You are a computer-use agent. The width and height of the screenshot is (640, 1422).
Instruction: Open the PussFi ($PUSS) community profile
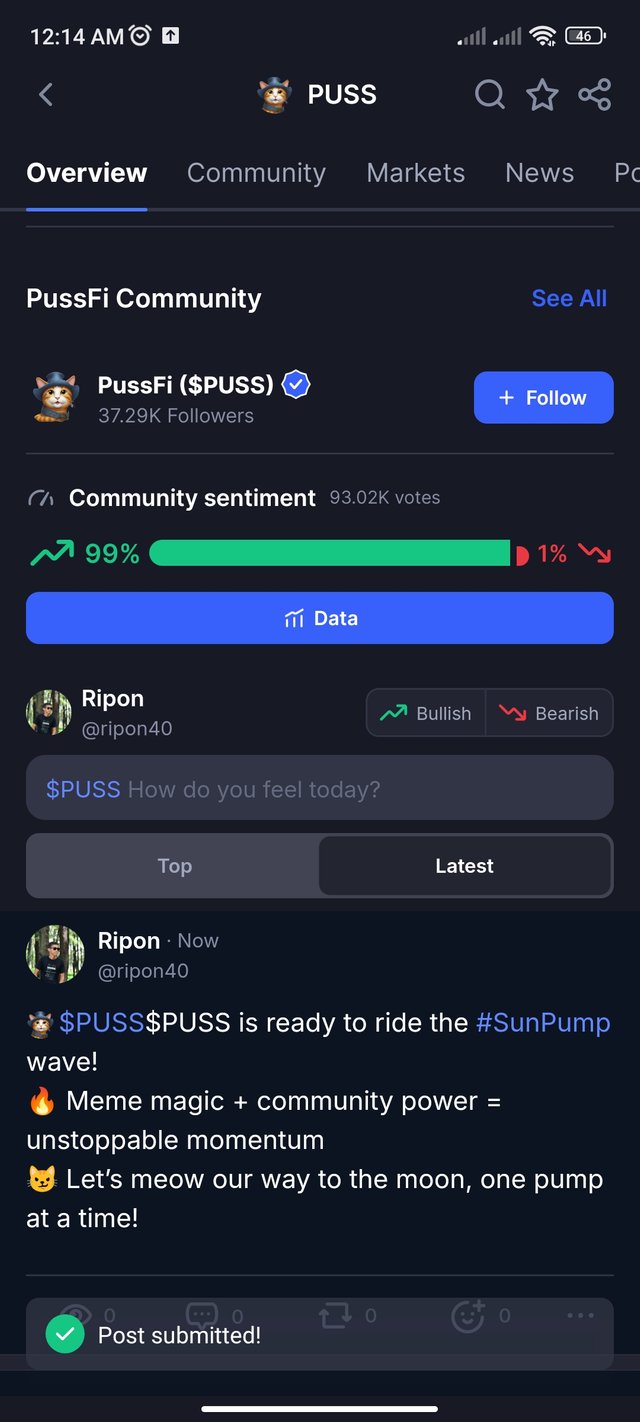[186, 384]
